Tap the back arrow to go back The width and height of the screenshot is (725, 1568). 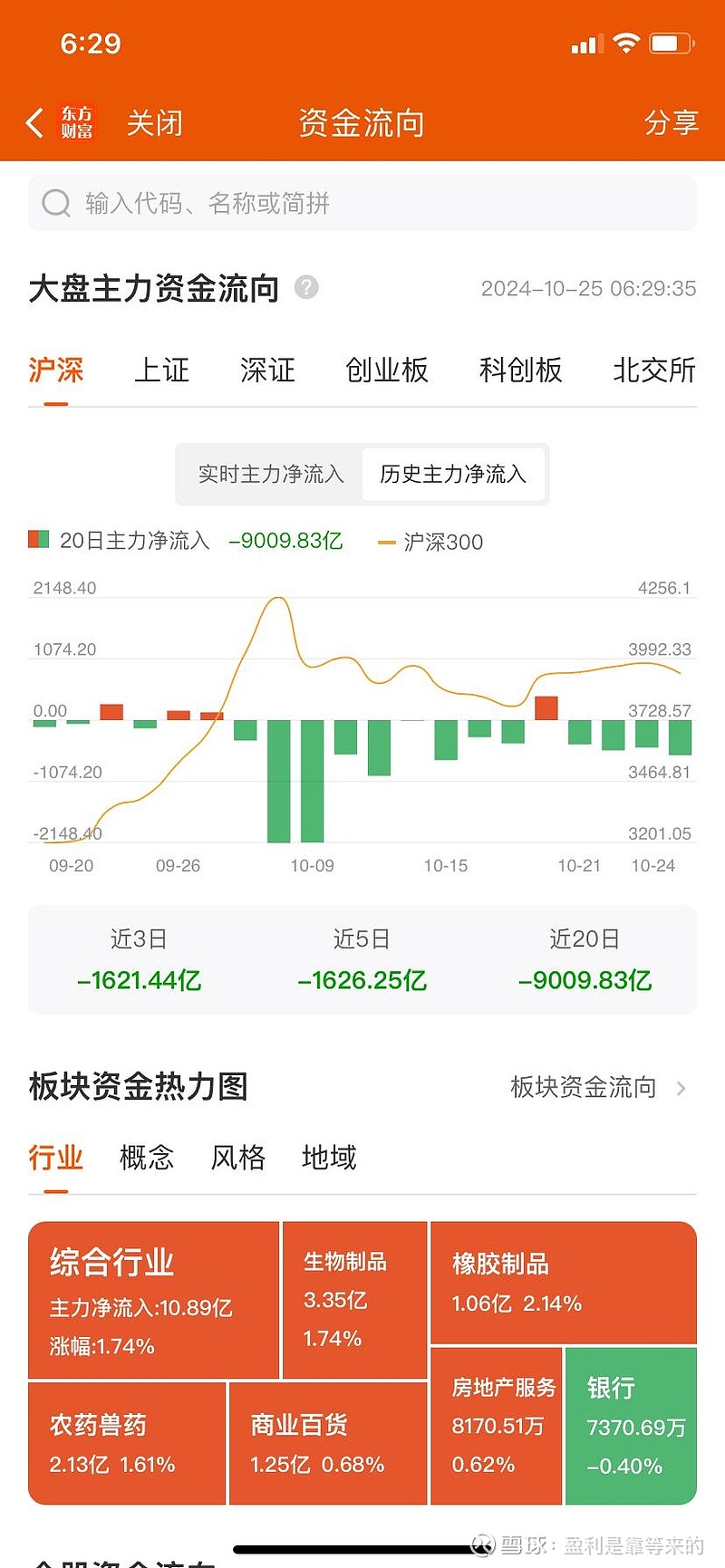34,122
